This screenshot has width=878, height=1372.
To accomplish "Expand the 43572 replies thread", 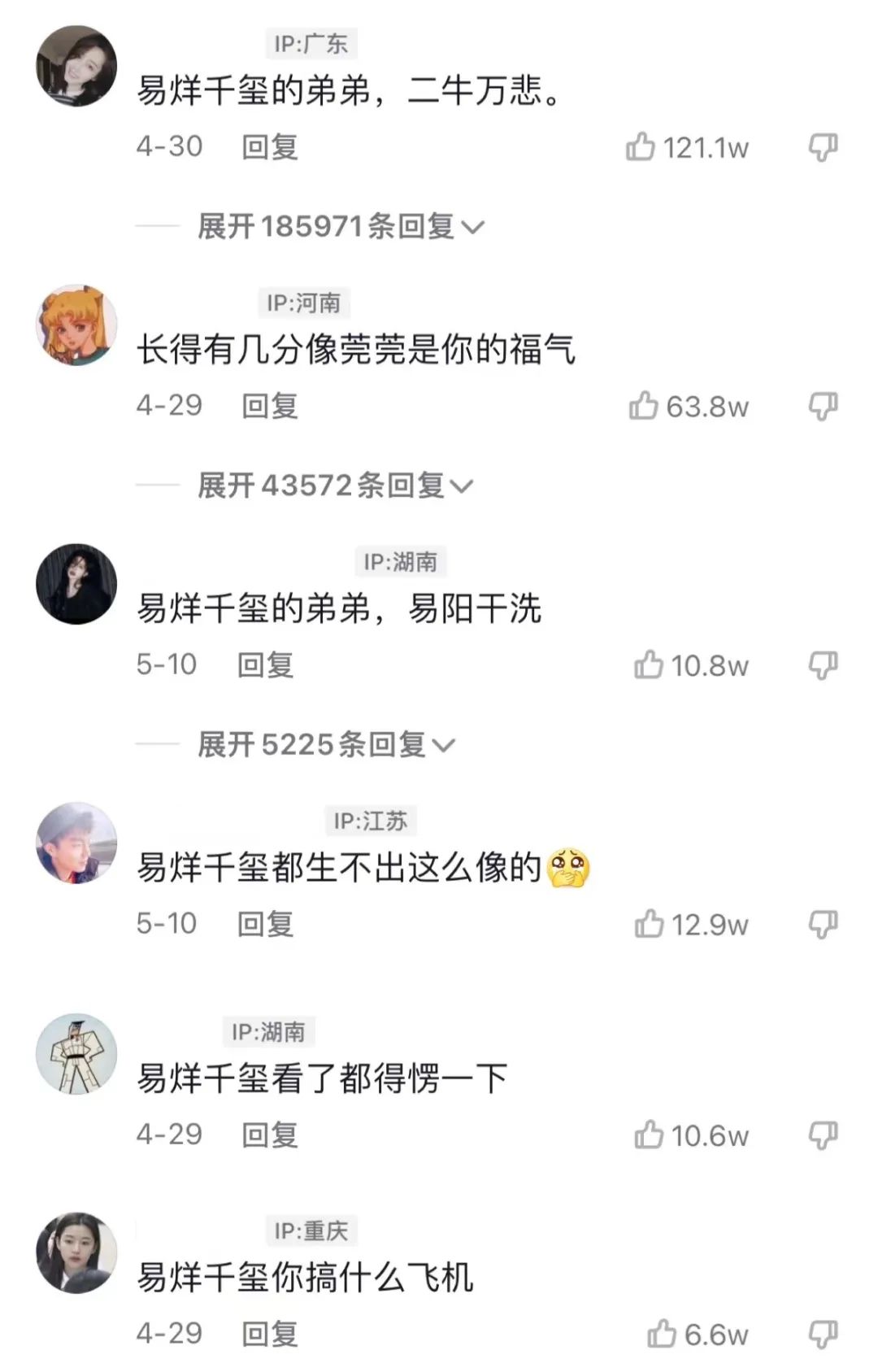I will click(332, 486).
